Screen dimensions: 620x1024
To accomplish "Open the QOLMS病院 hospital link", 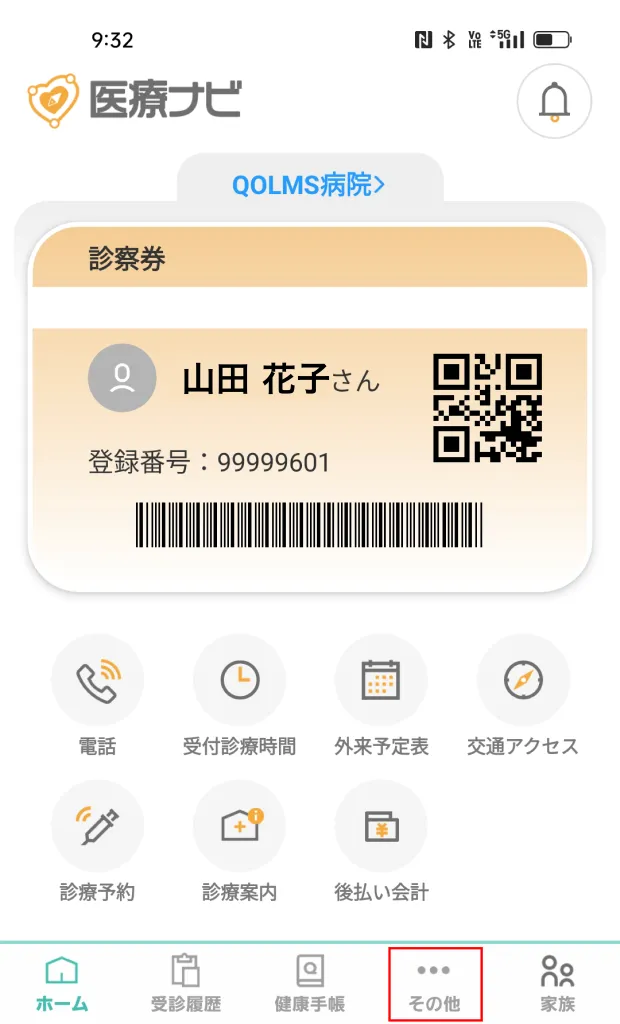I will [x=308, y=185].
